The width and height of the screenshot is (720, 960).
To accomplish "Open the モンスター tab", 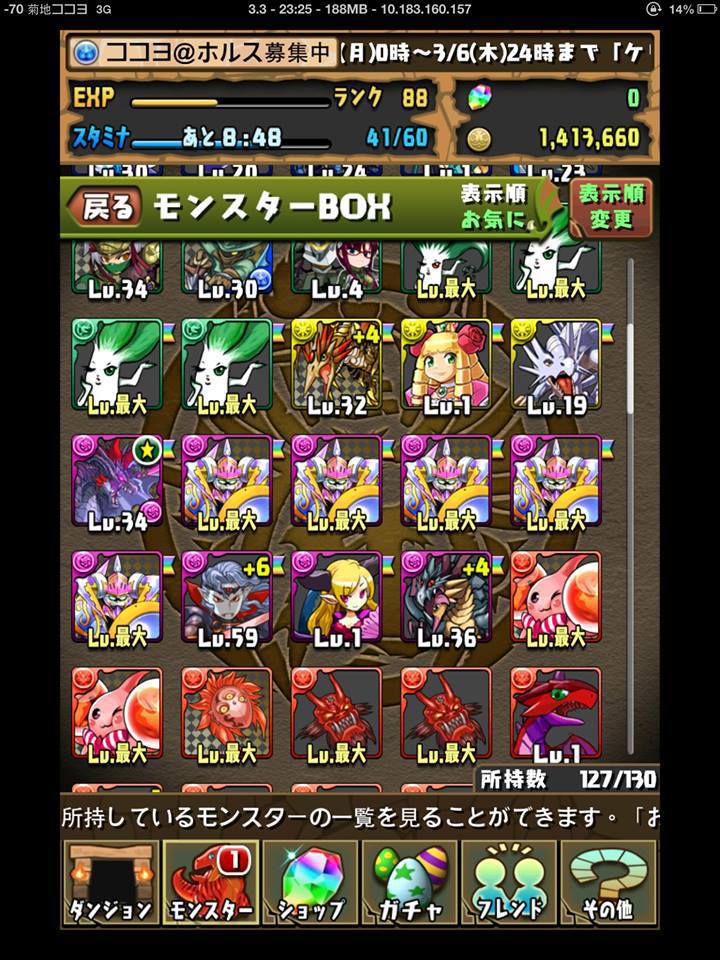I will (x=210, y=885).
